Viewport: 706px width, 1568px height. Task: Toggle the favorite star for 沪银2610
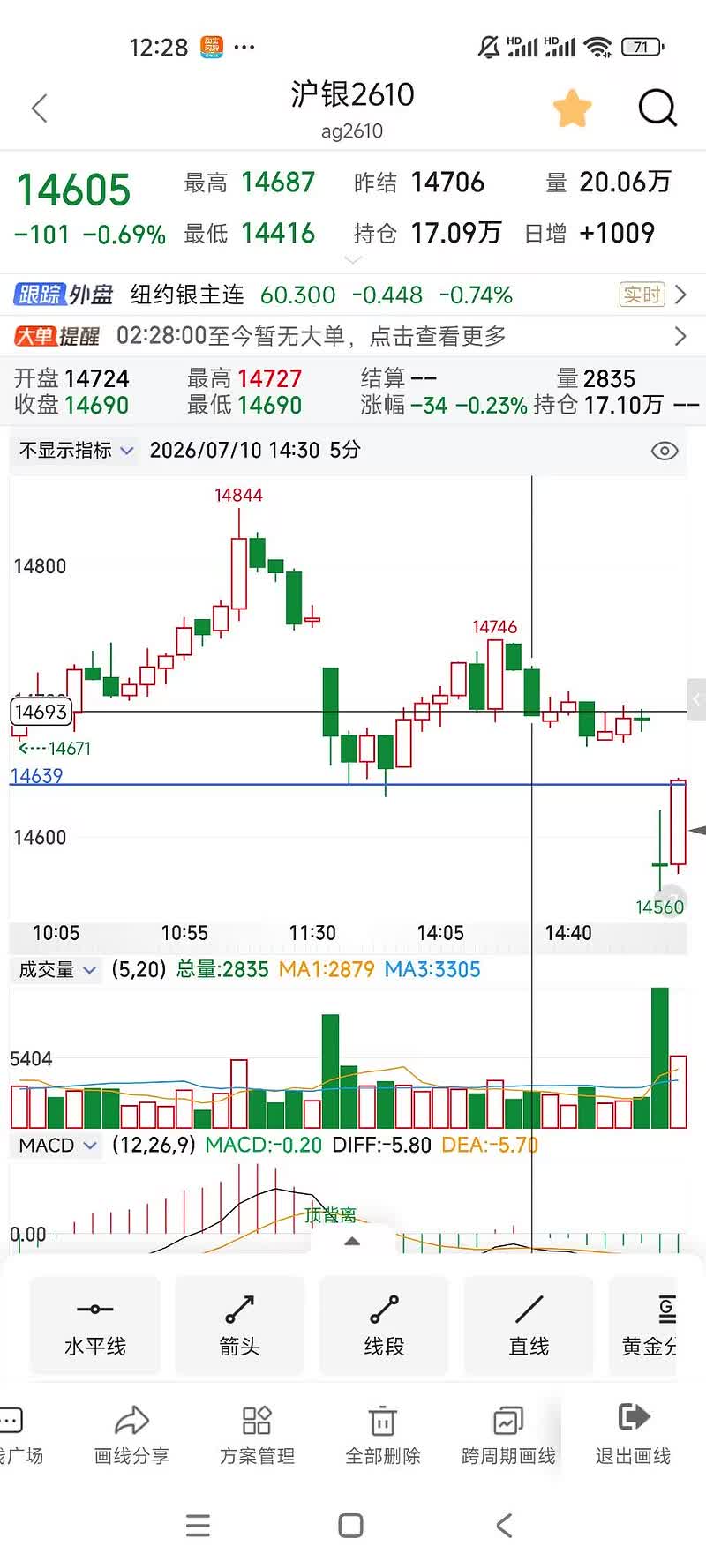coord(572,108)
